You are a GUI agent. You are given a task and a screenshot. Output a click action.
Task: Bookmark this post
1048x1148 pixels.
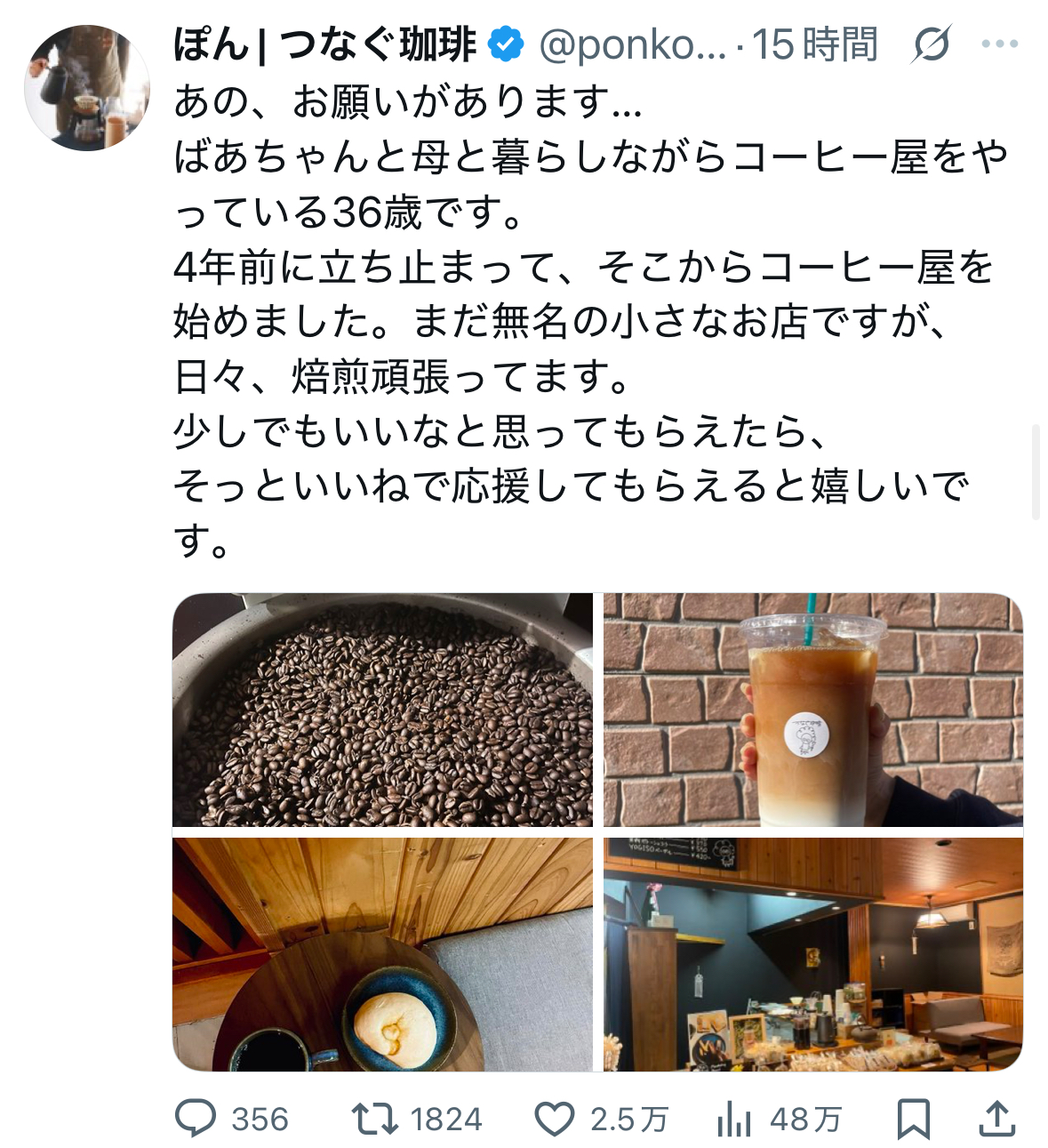tap(913, 1119)
